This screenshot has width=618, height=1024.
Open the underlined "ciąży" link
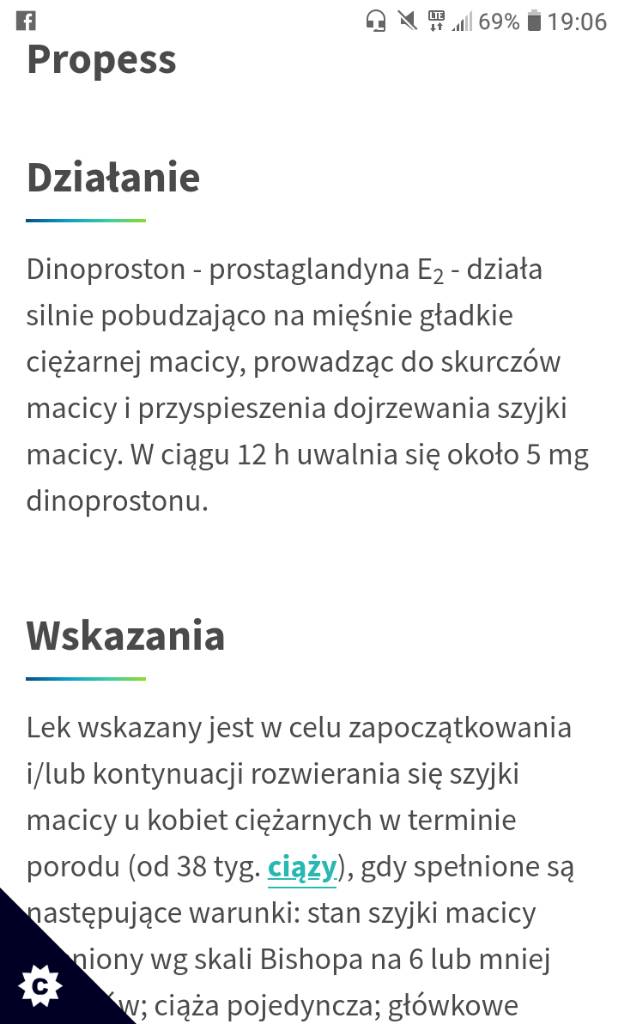(302, 868)
